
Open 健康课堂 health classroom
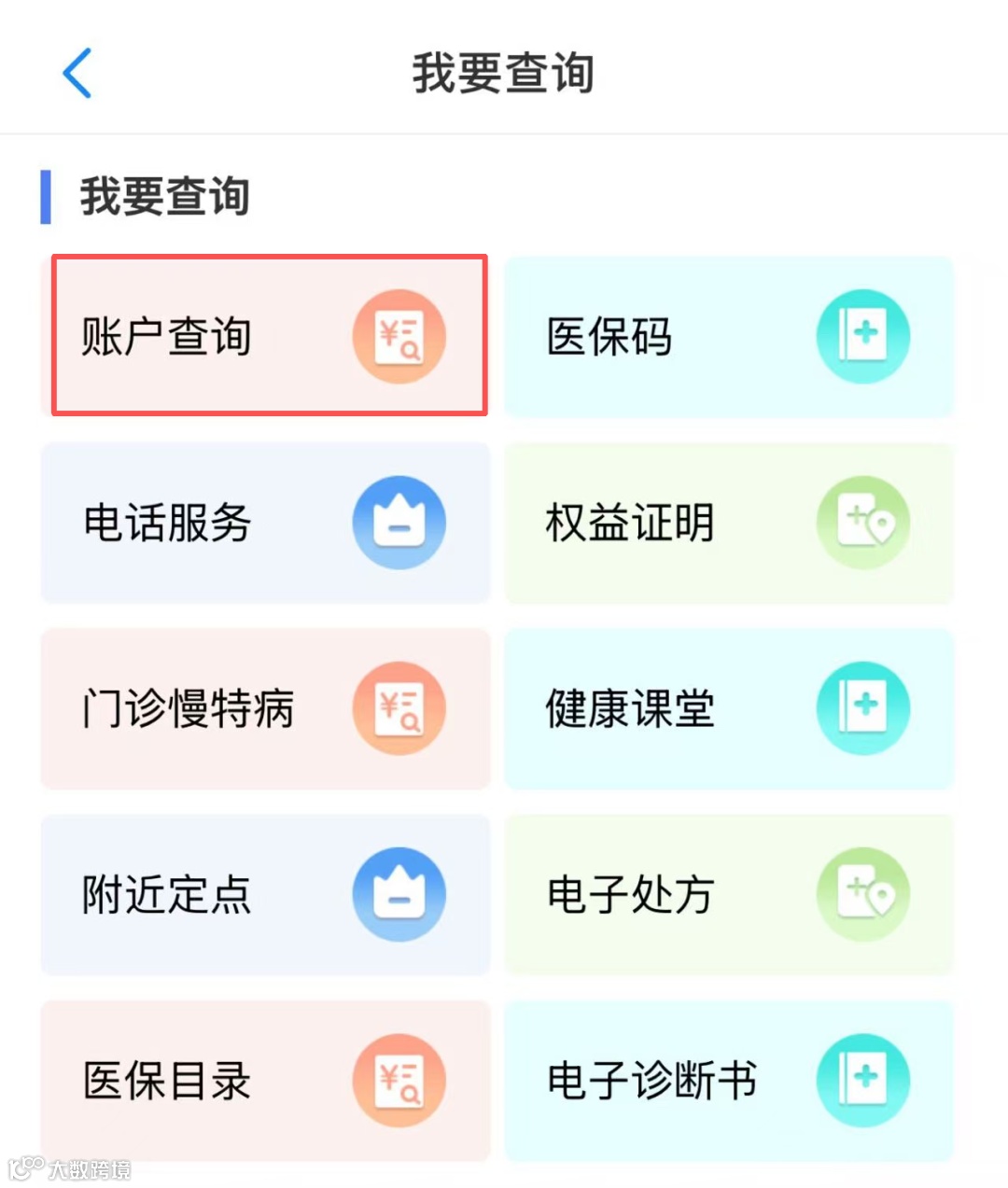pos(728,708)
